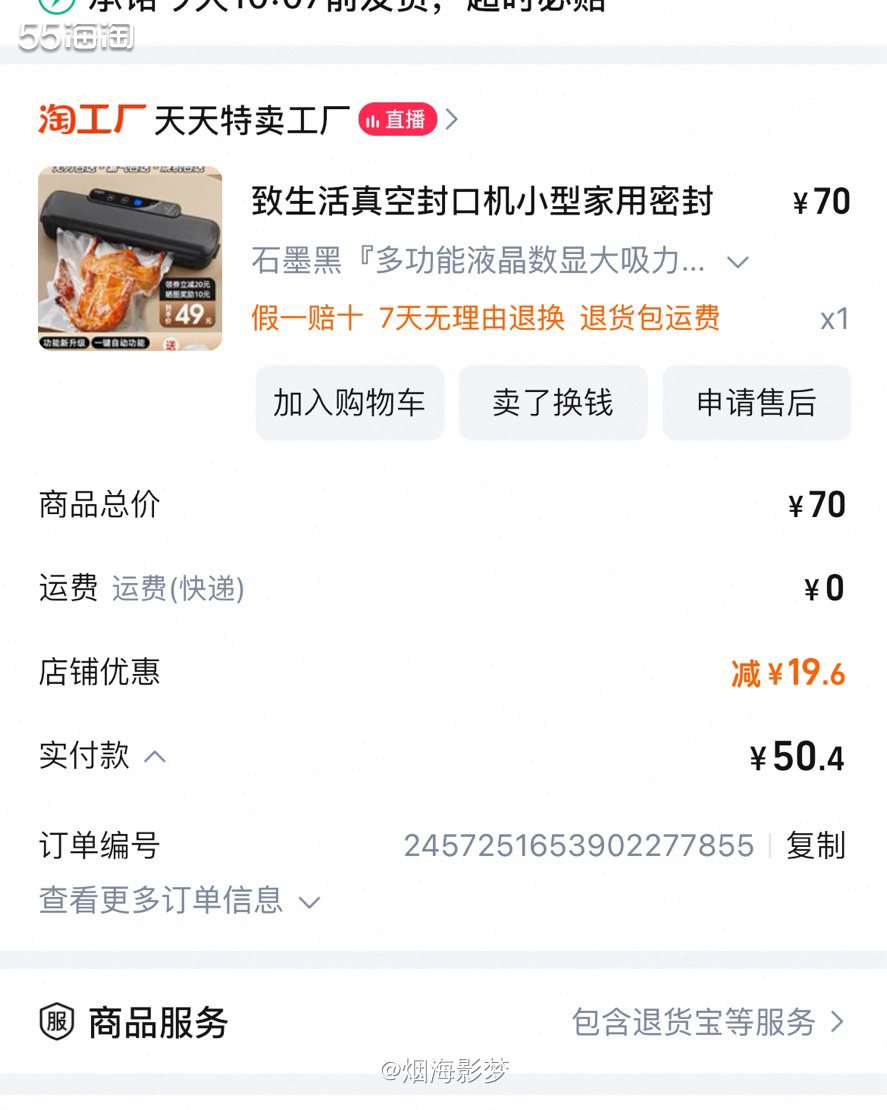
Task: Open the 直播 live streaming badge
Action: pos(400,119)
